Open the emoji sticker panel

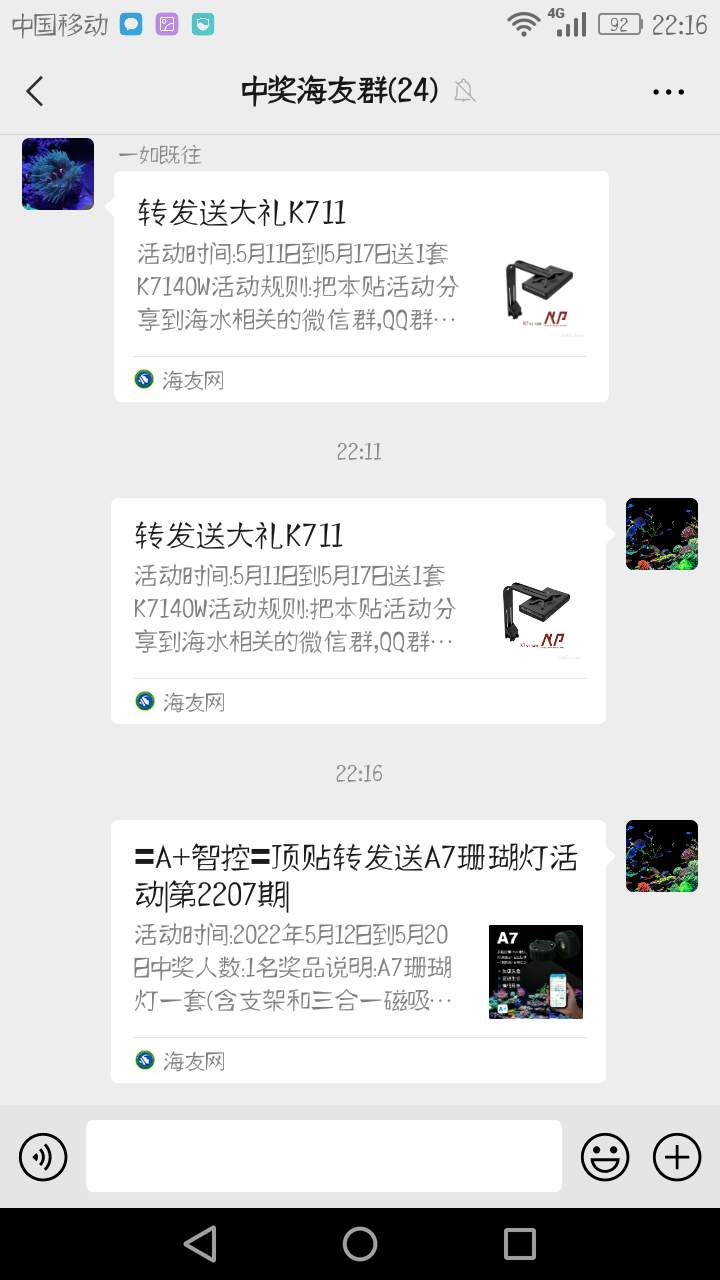[x=605, y=1157]
